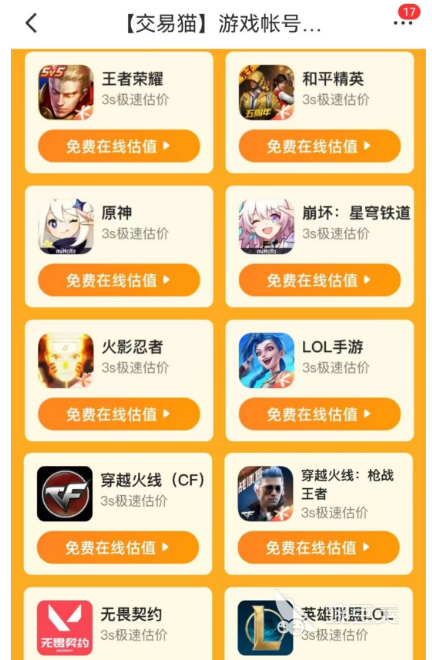Screen dimensions: 432x660
Task: Tap 免费在线估值 for 穿越火线（CF）
Action: [118, 547]
